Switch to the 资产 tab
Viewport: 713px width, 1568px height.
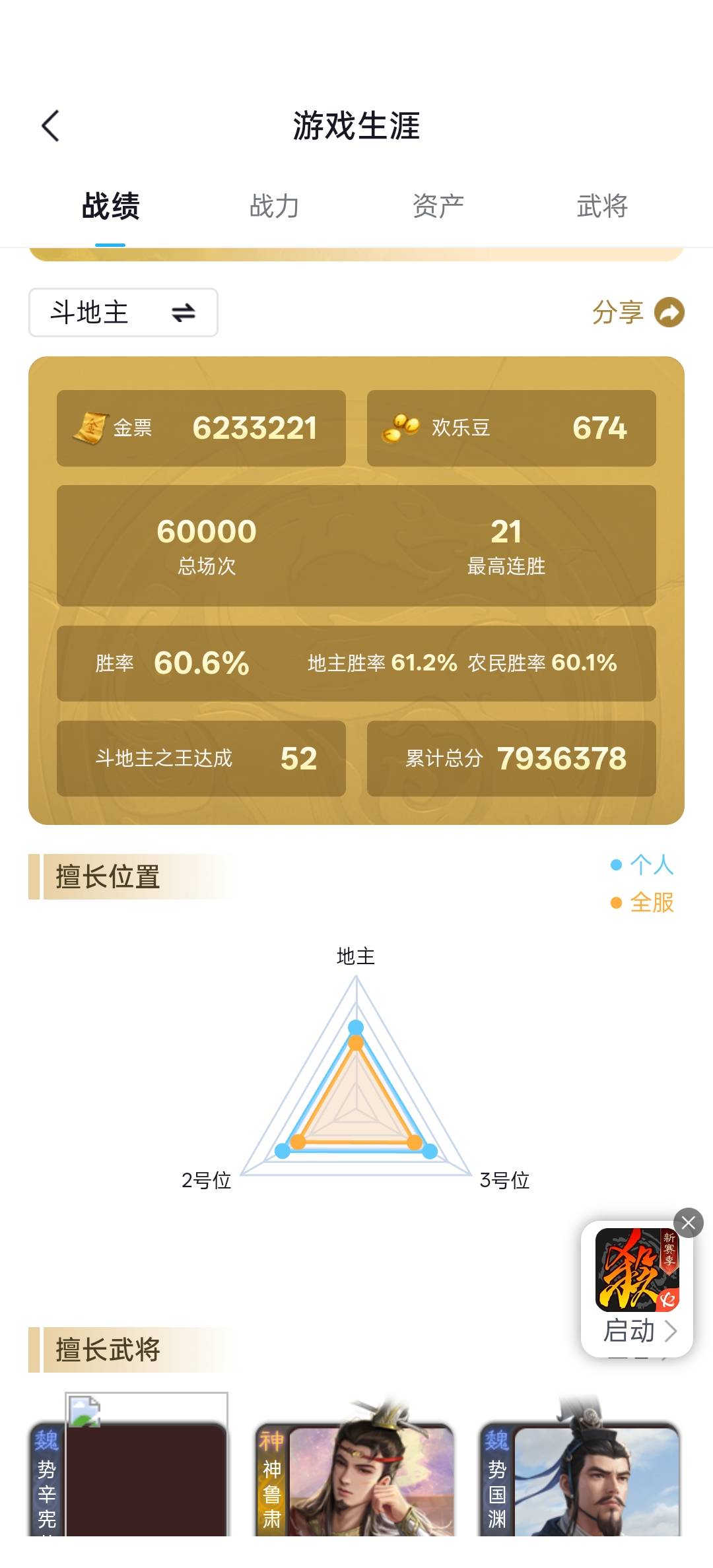(x=438, y=206)
